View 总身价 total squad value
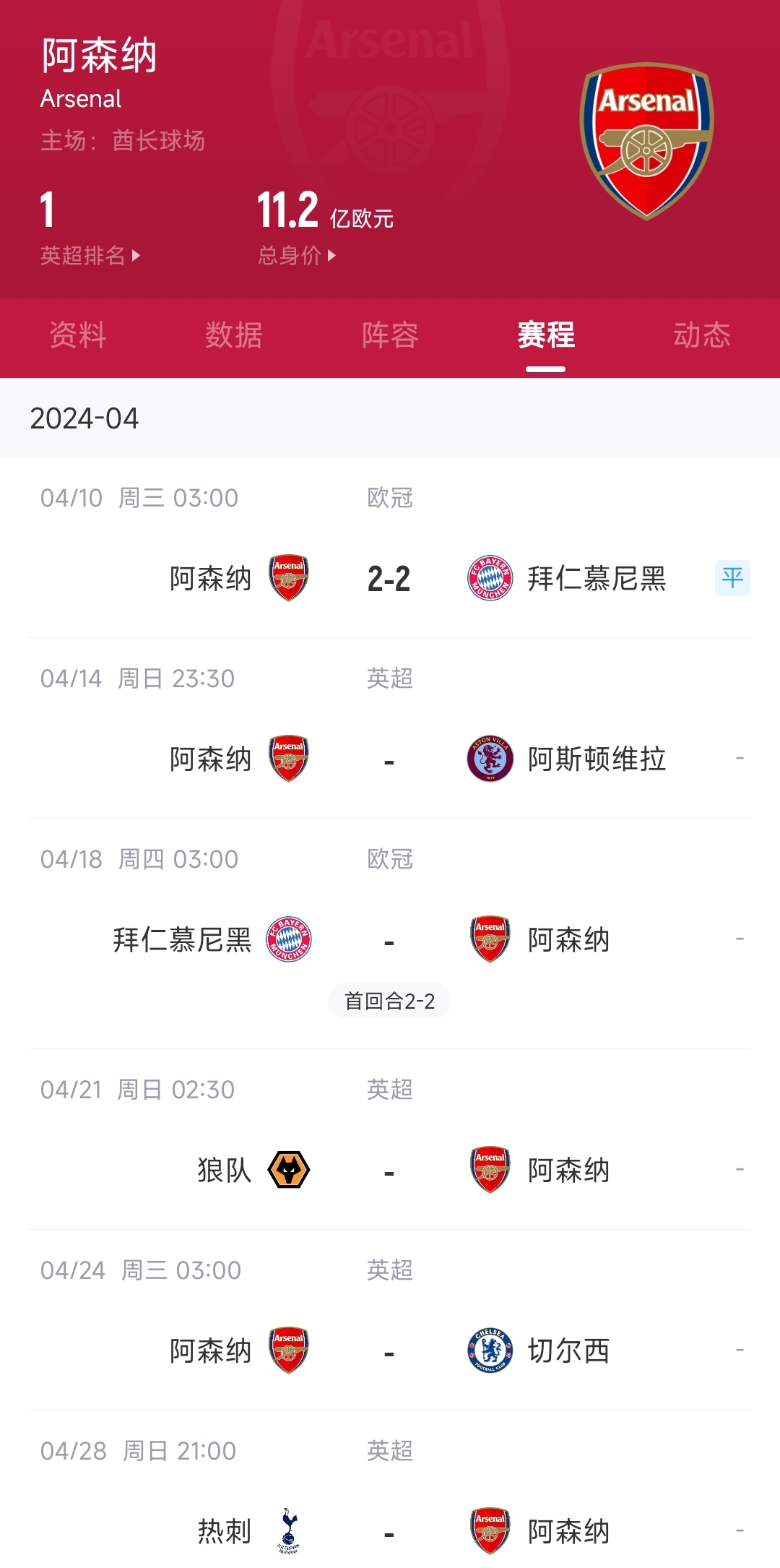780x1568 pixels. [x=296, y=255]
